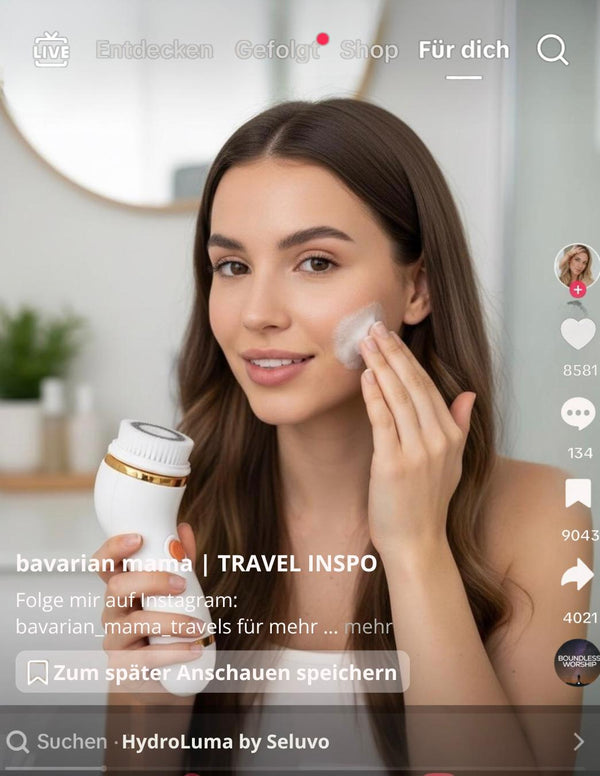Switch to the Gefolgt tab
600x776 pixels.
click(277, 50)
